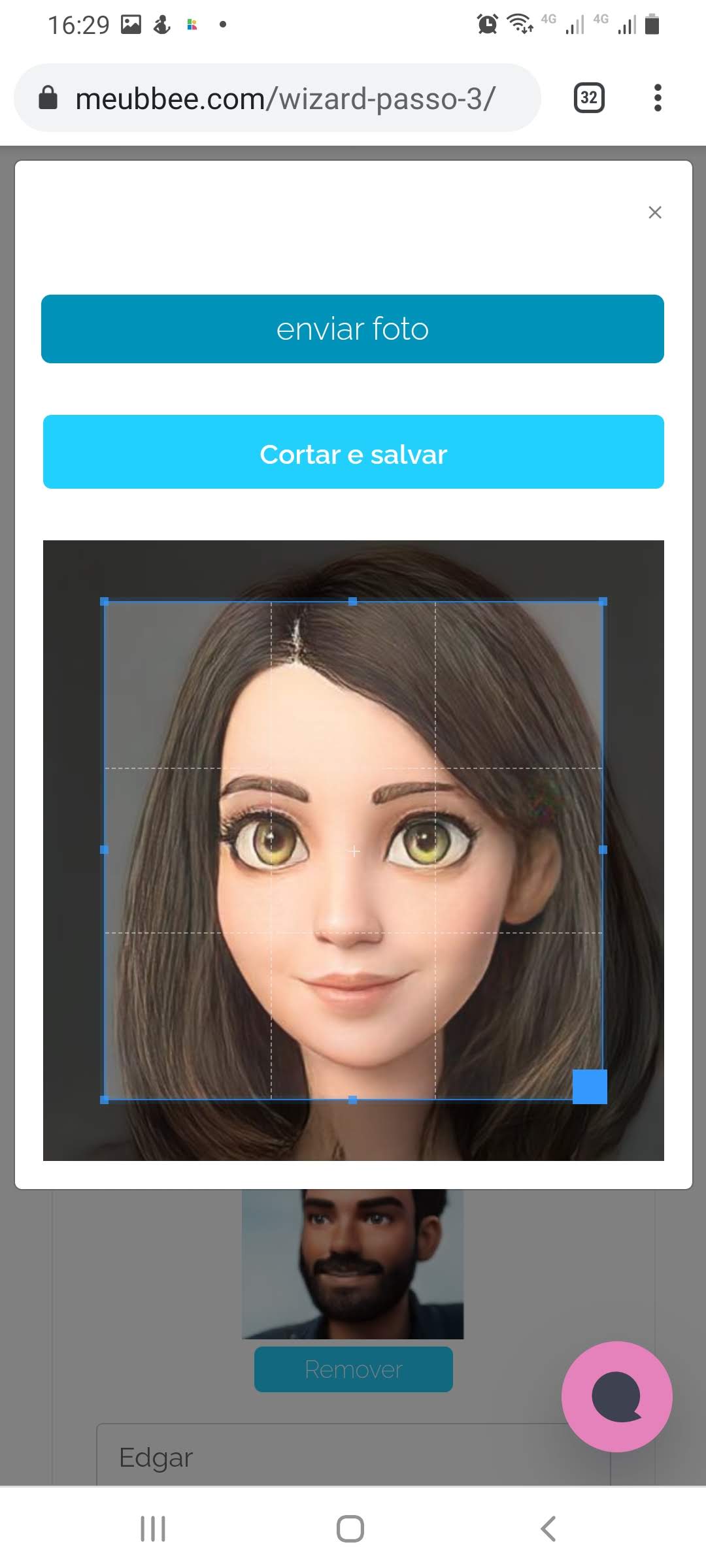Tap the large blue crop resize handle
The width and height of the screenshot is (706, 1568).
pyautogui.click(x=590, y=1086)
